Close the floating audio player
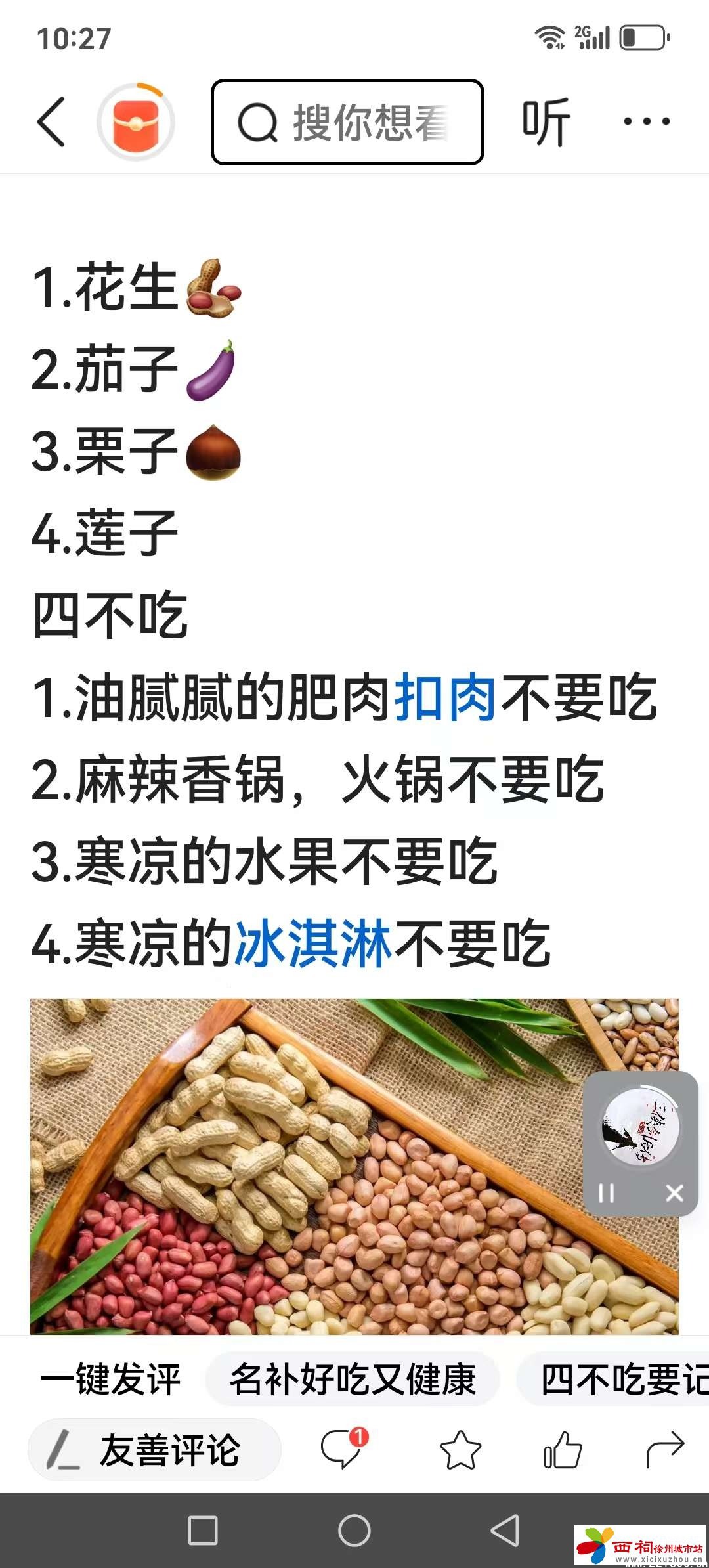 coord(674,1193)
